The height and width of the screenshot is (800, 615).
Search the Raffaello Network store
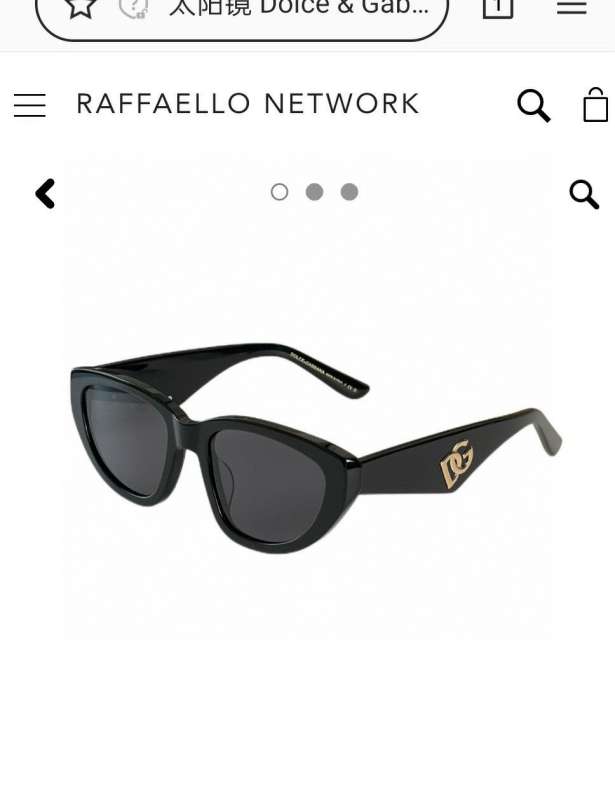[533, 105]
